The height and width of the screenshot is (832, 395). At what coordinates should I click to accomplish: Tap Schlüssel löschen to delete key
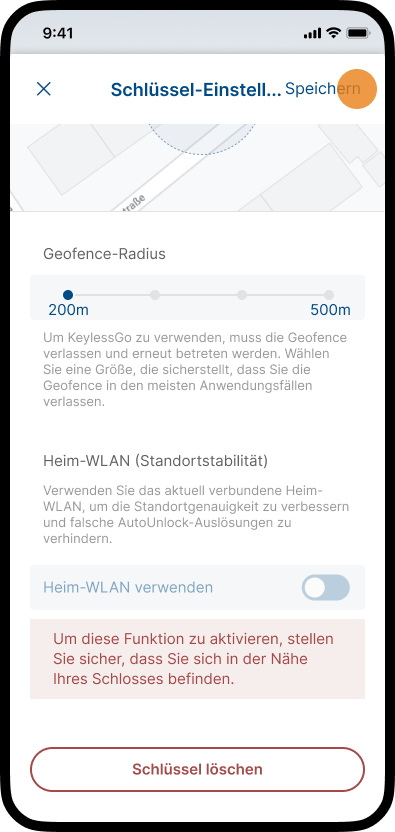tap(198, 769)
